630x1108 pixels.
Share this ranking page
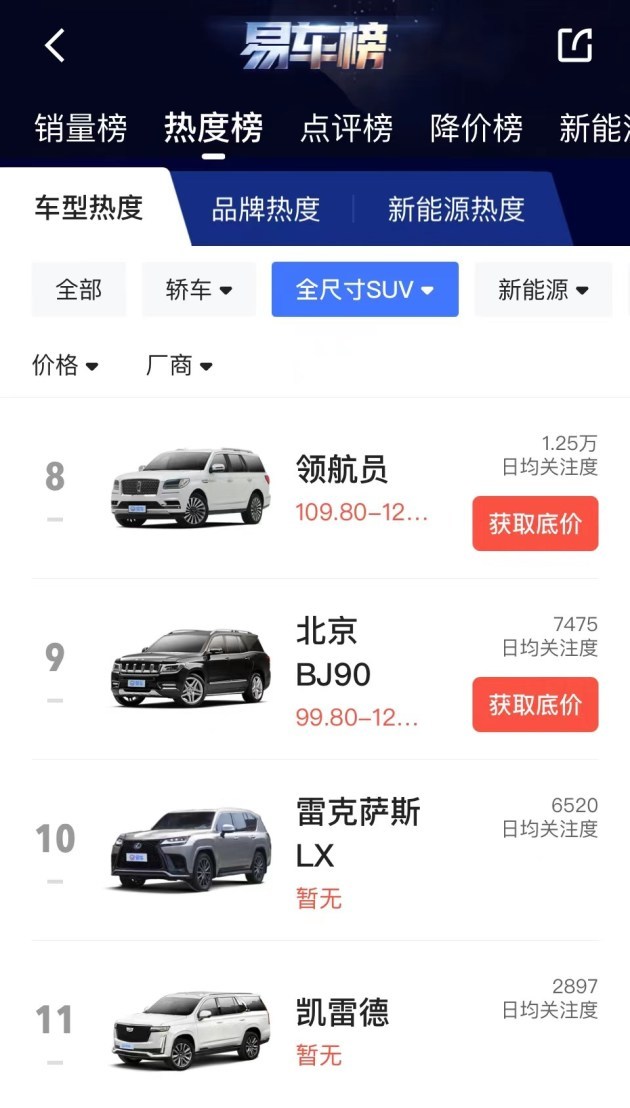574,46
